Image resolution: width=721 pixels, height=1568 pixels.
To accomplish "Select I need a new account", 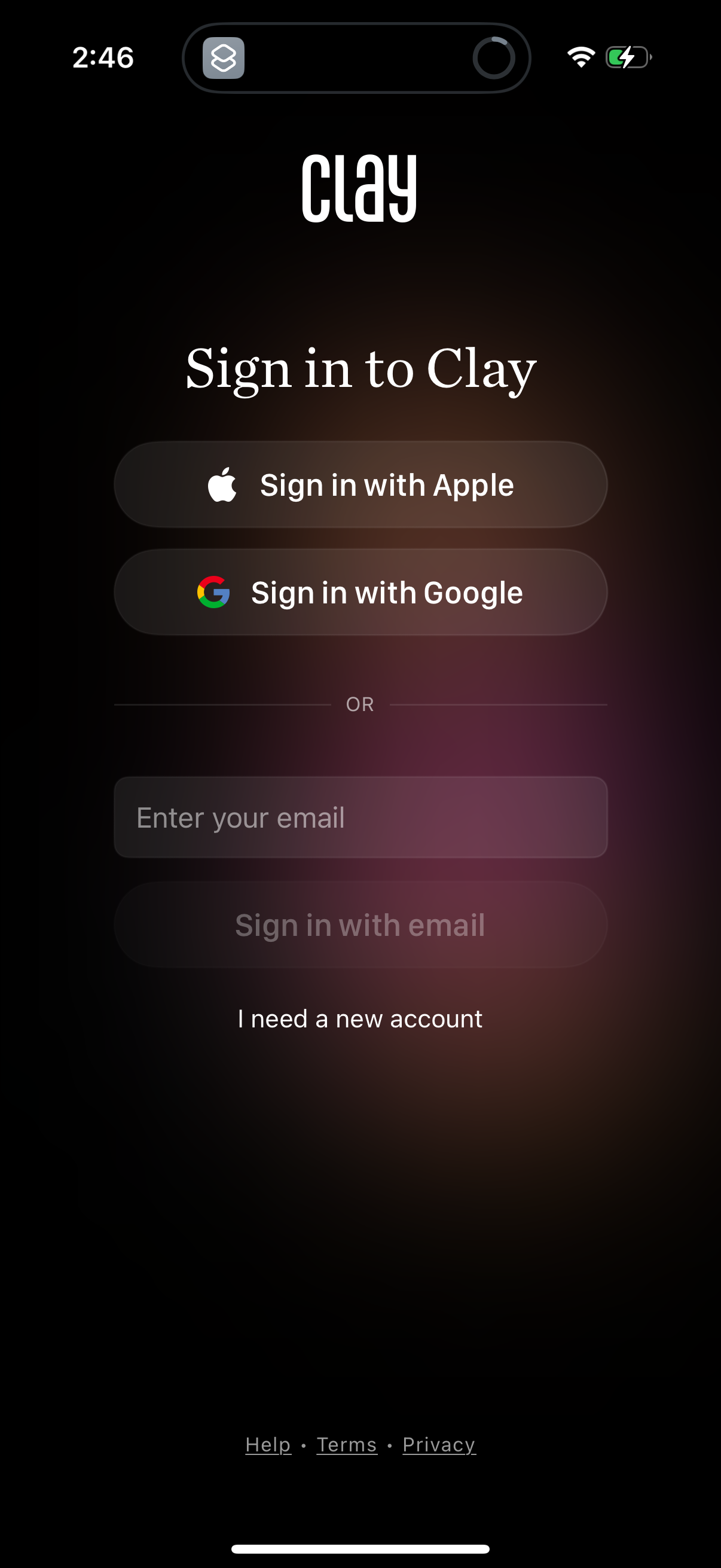I will click(360, 1019).
